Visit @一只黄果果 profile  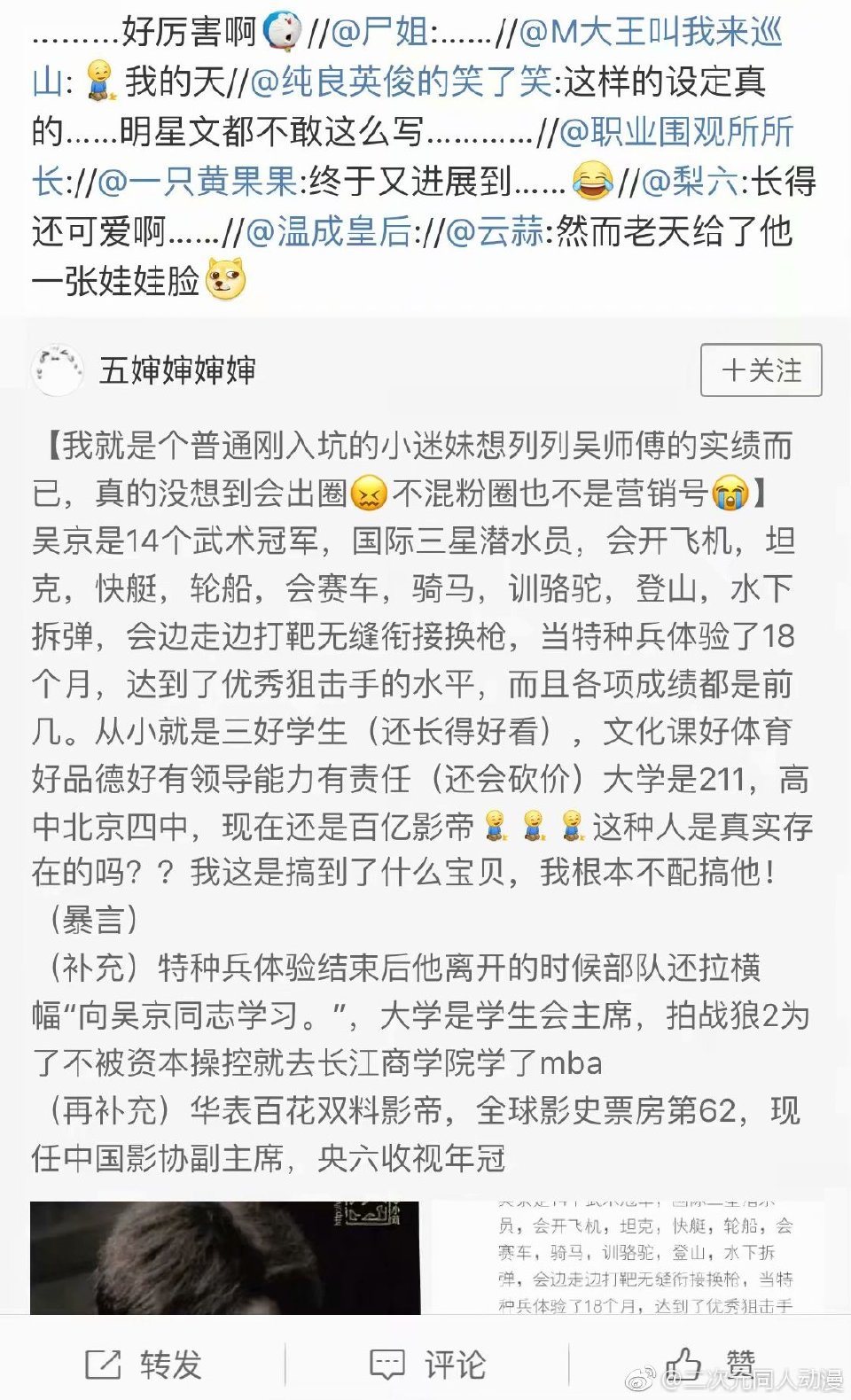(x=198, y=182)
